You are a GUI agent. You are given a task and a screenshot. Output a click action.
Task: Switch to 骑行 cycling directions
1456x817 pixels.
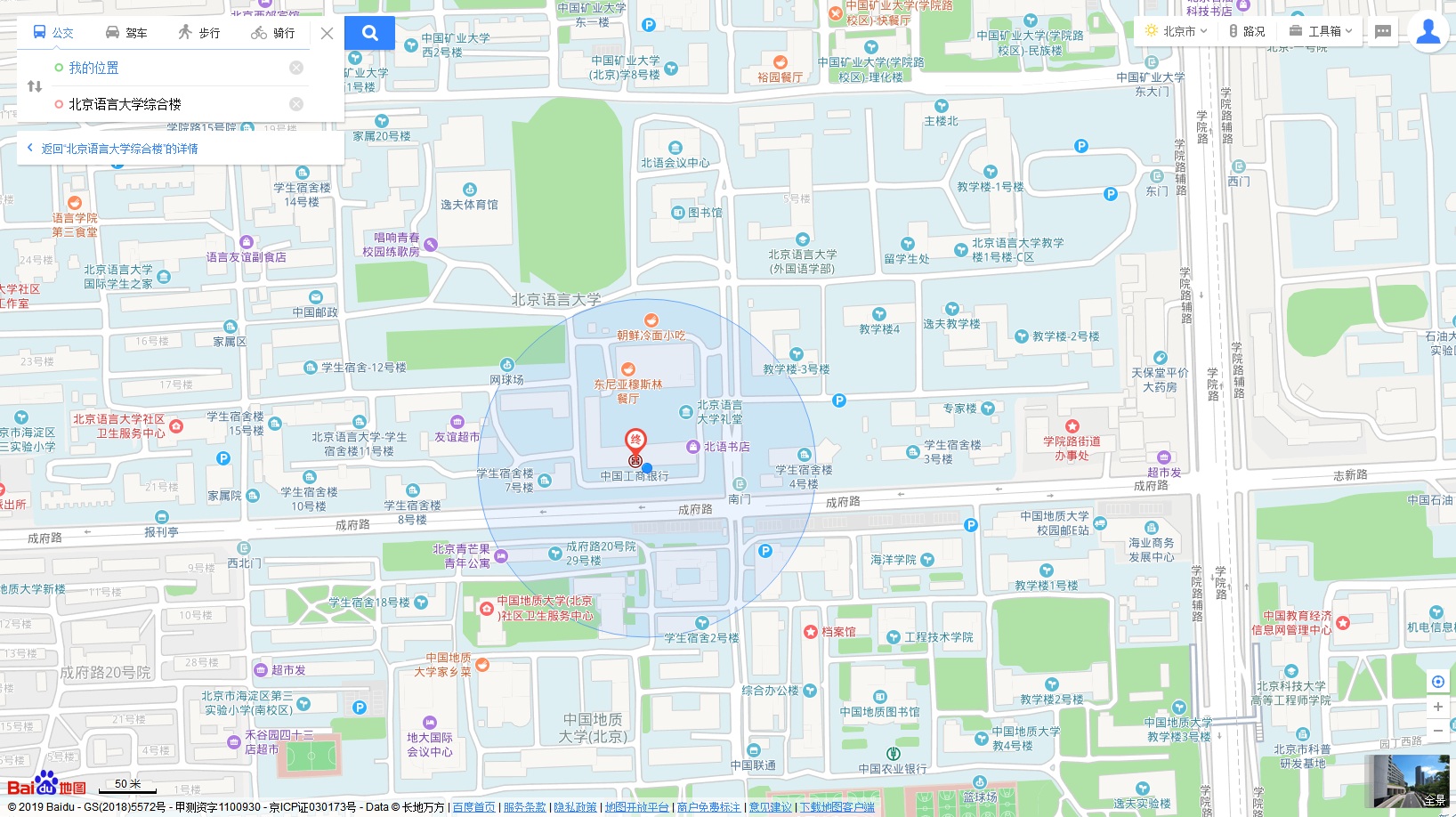[272, 33]
